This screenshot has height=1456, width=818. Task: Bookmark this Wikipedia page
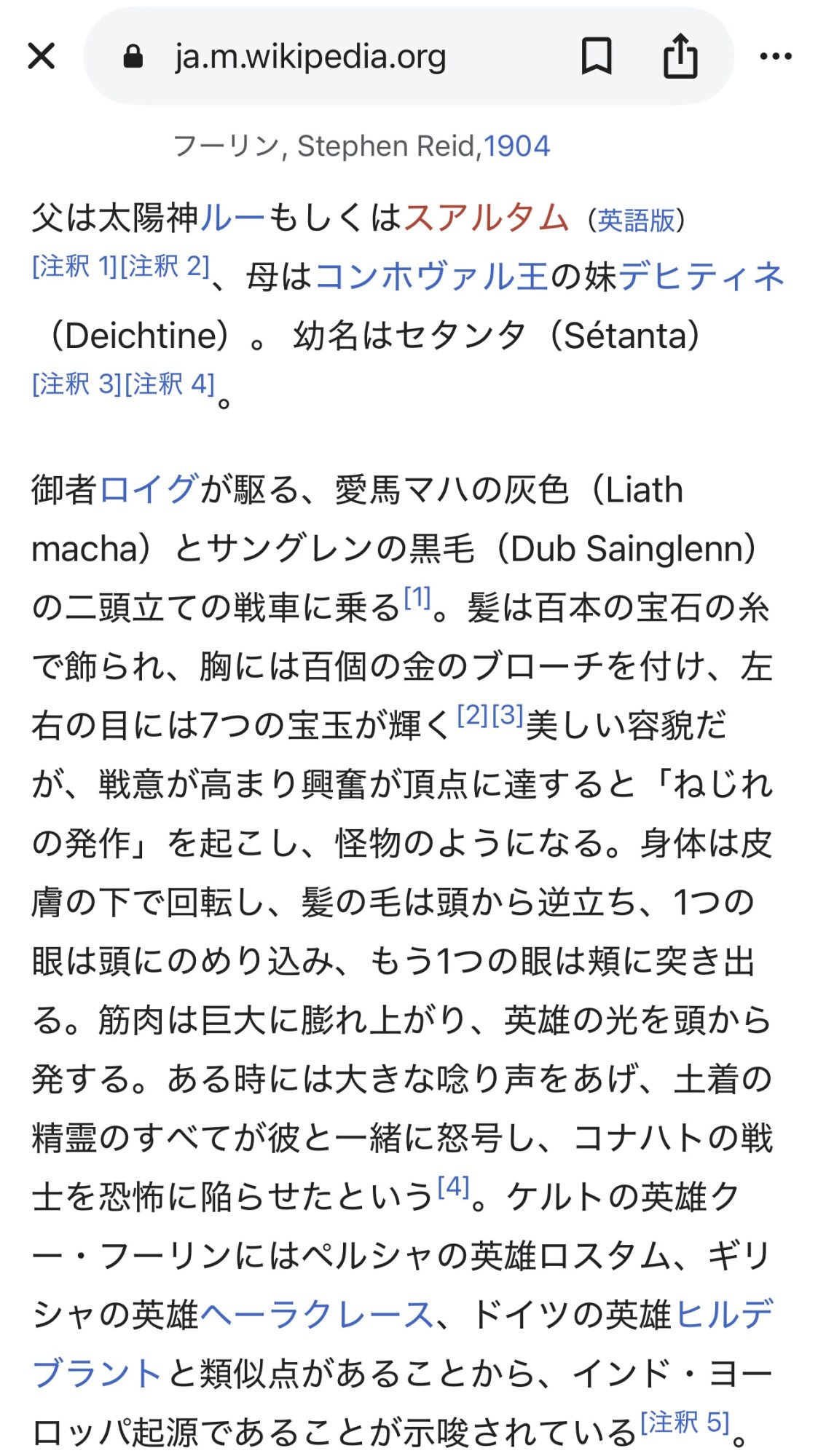click(597, 56)
